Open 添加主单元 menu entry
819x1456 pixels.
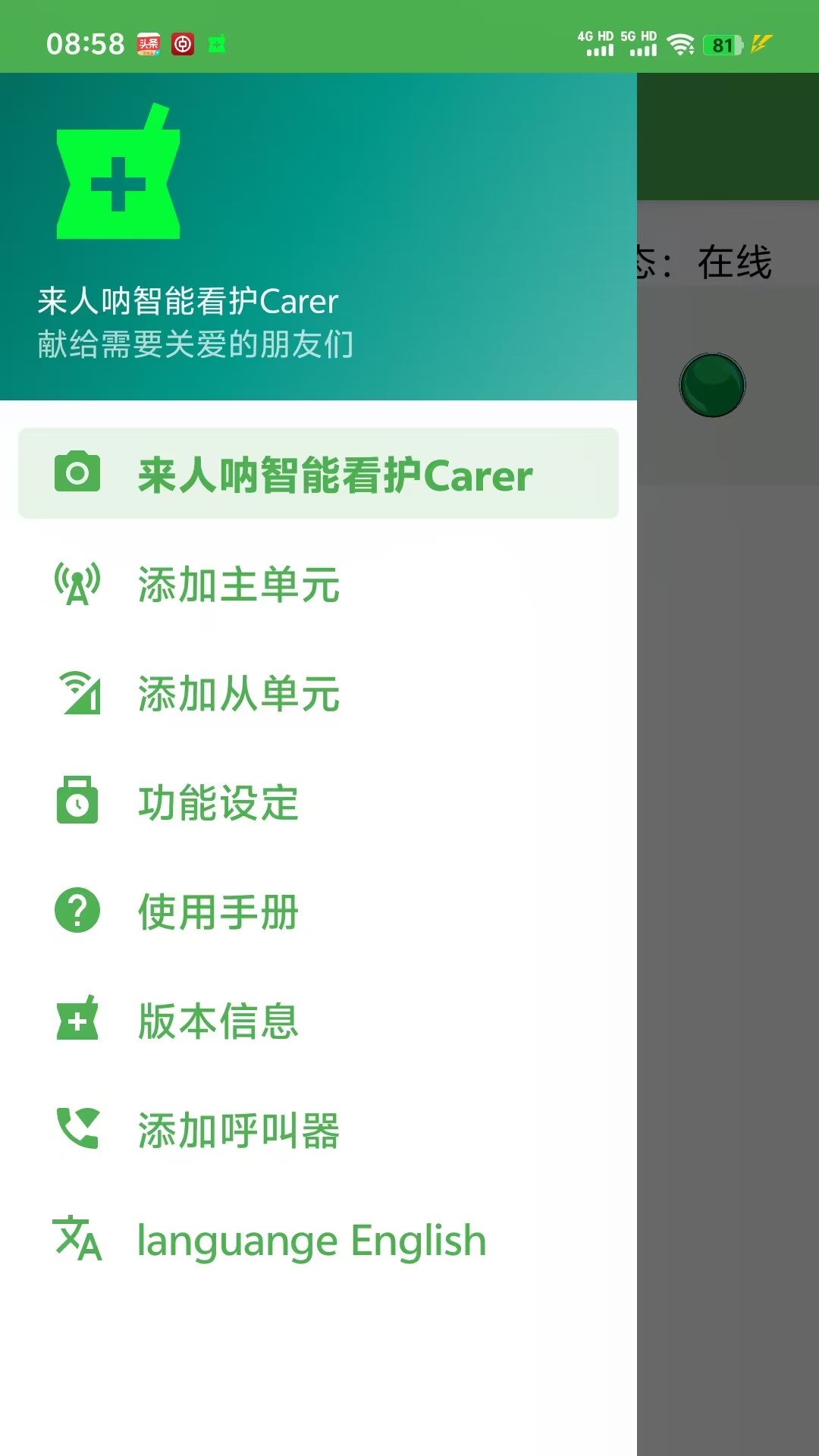[239, 585]
